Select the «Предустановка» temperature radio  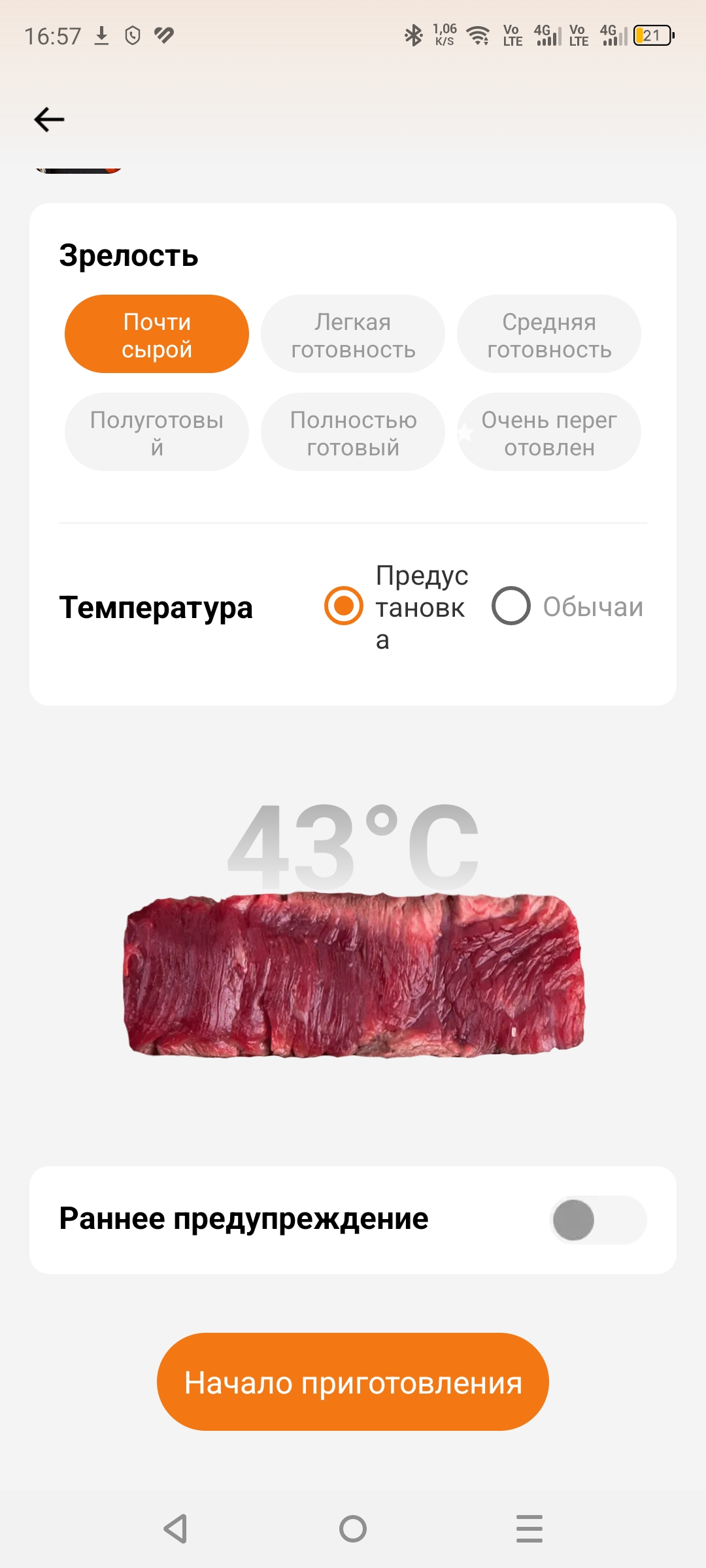[x=344, y=606]
